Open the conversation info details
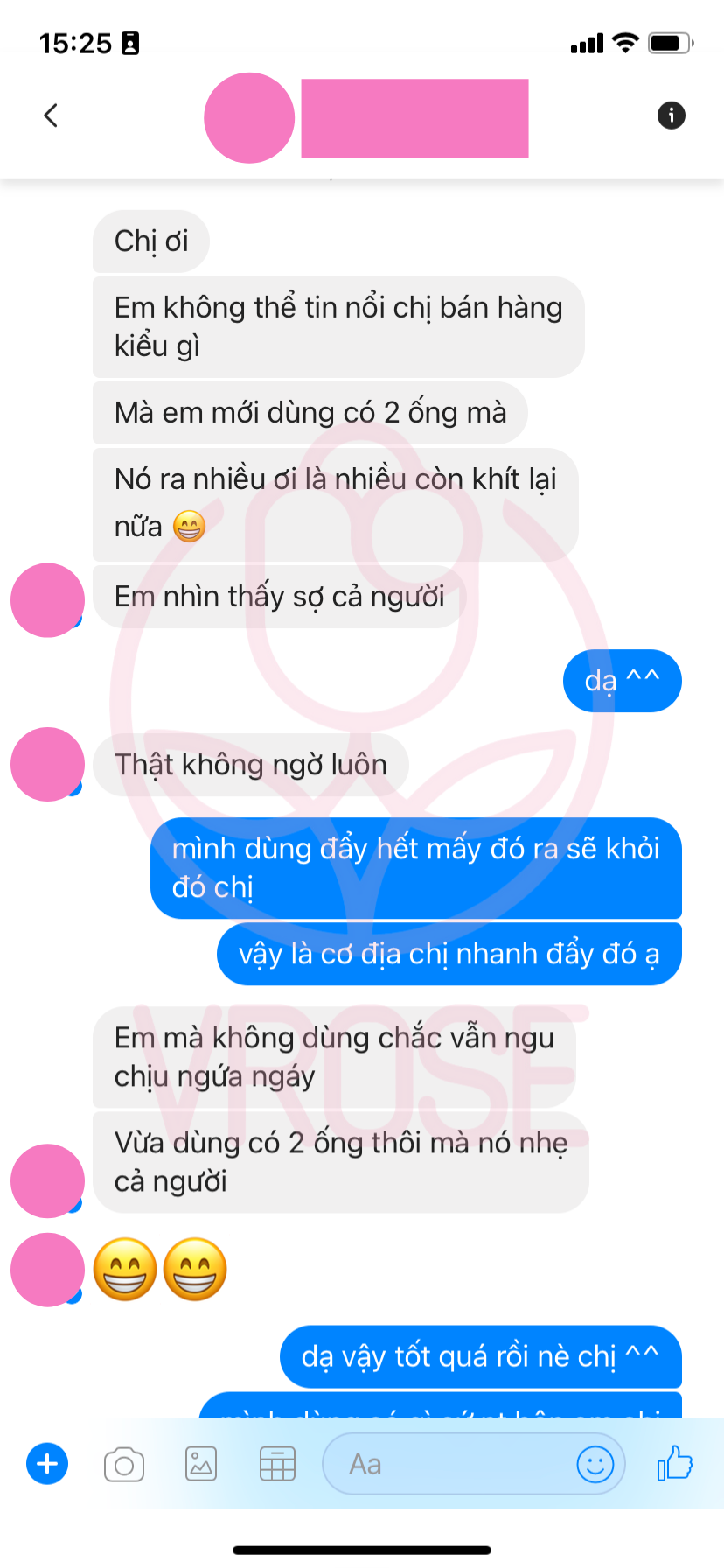Viewport: 724px width, 1568px height. click(x=671, y=115)
